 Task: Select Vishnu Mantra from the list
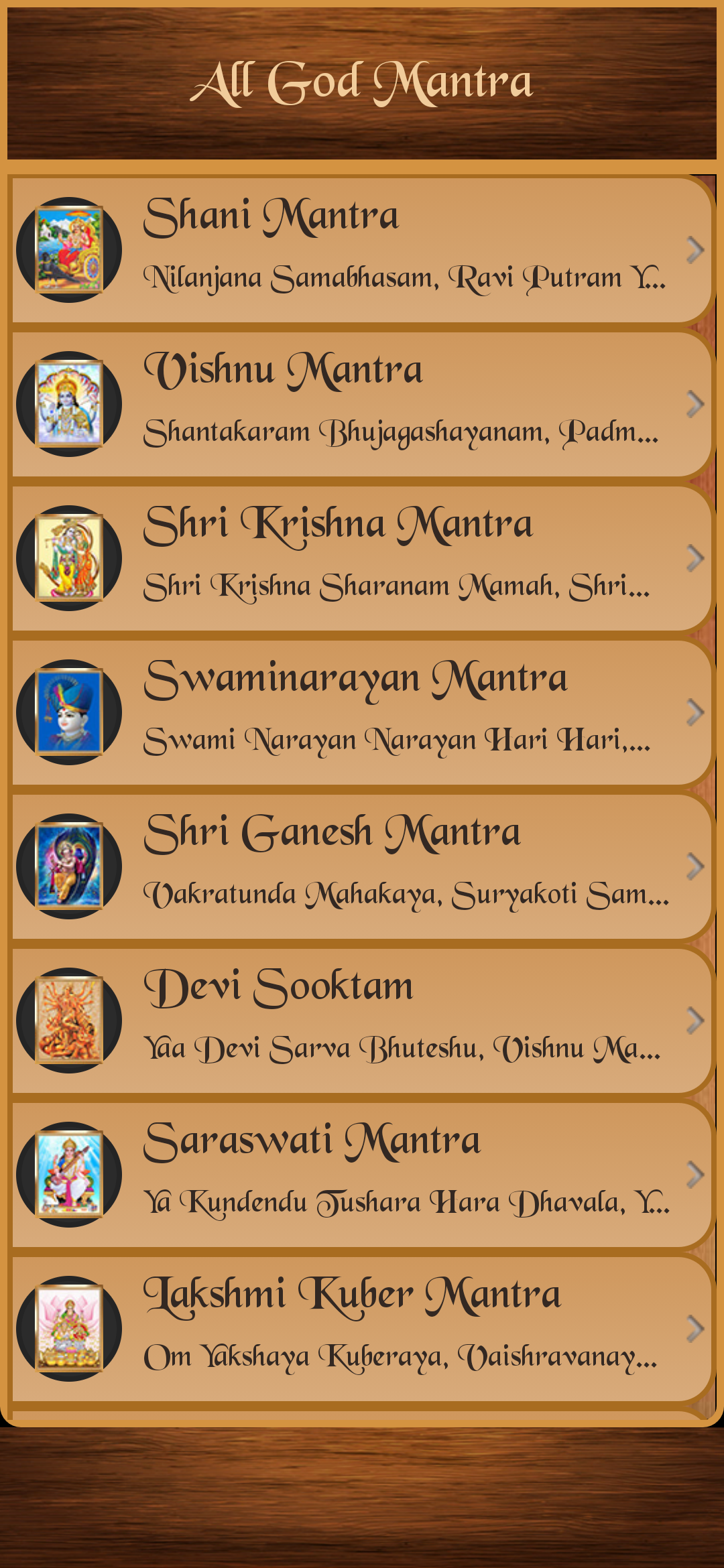click(x=362, y=404)
